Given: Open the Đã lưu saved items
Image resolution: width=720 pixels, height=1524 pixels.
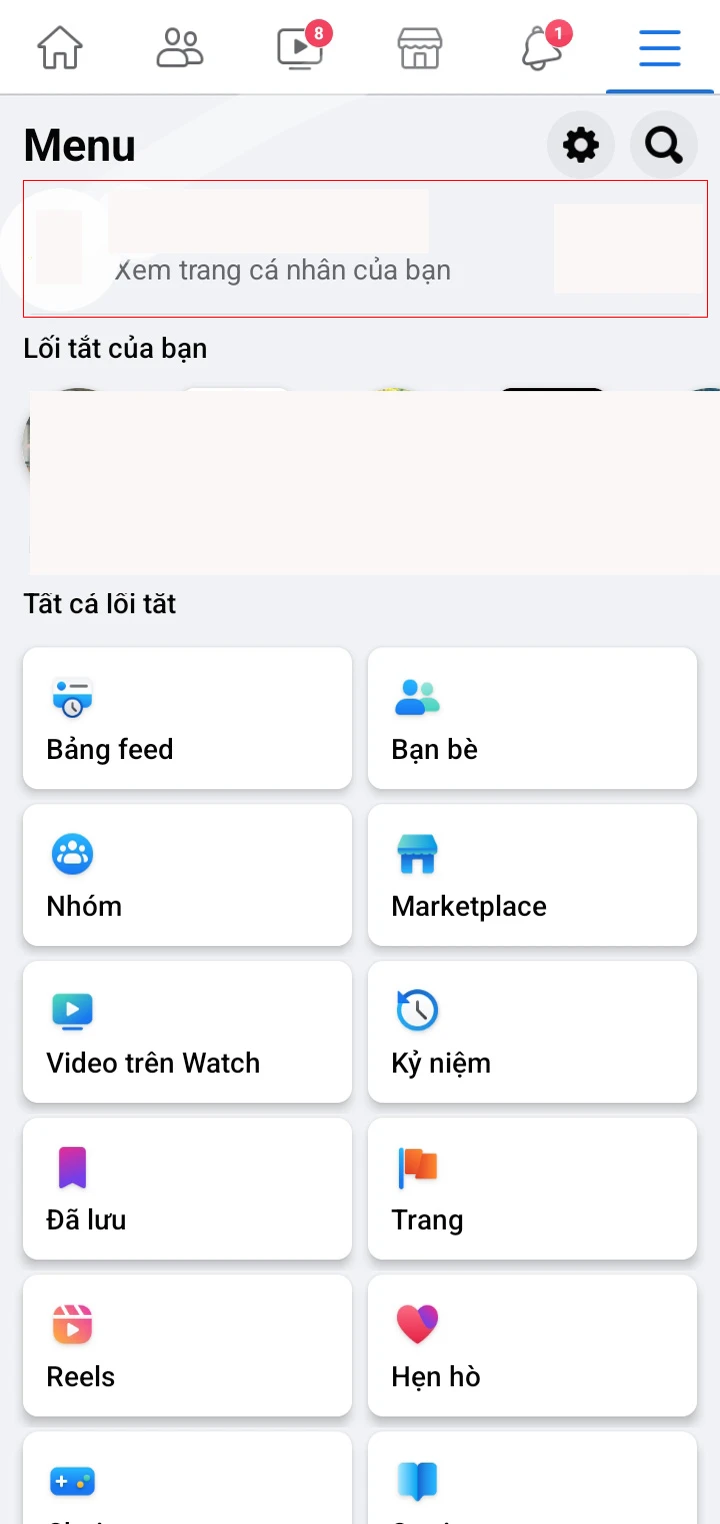Looking at the screenshot, I should click(x=186, y=1189).
